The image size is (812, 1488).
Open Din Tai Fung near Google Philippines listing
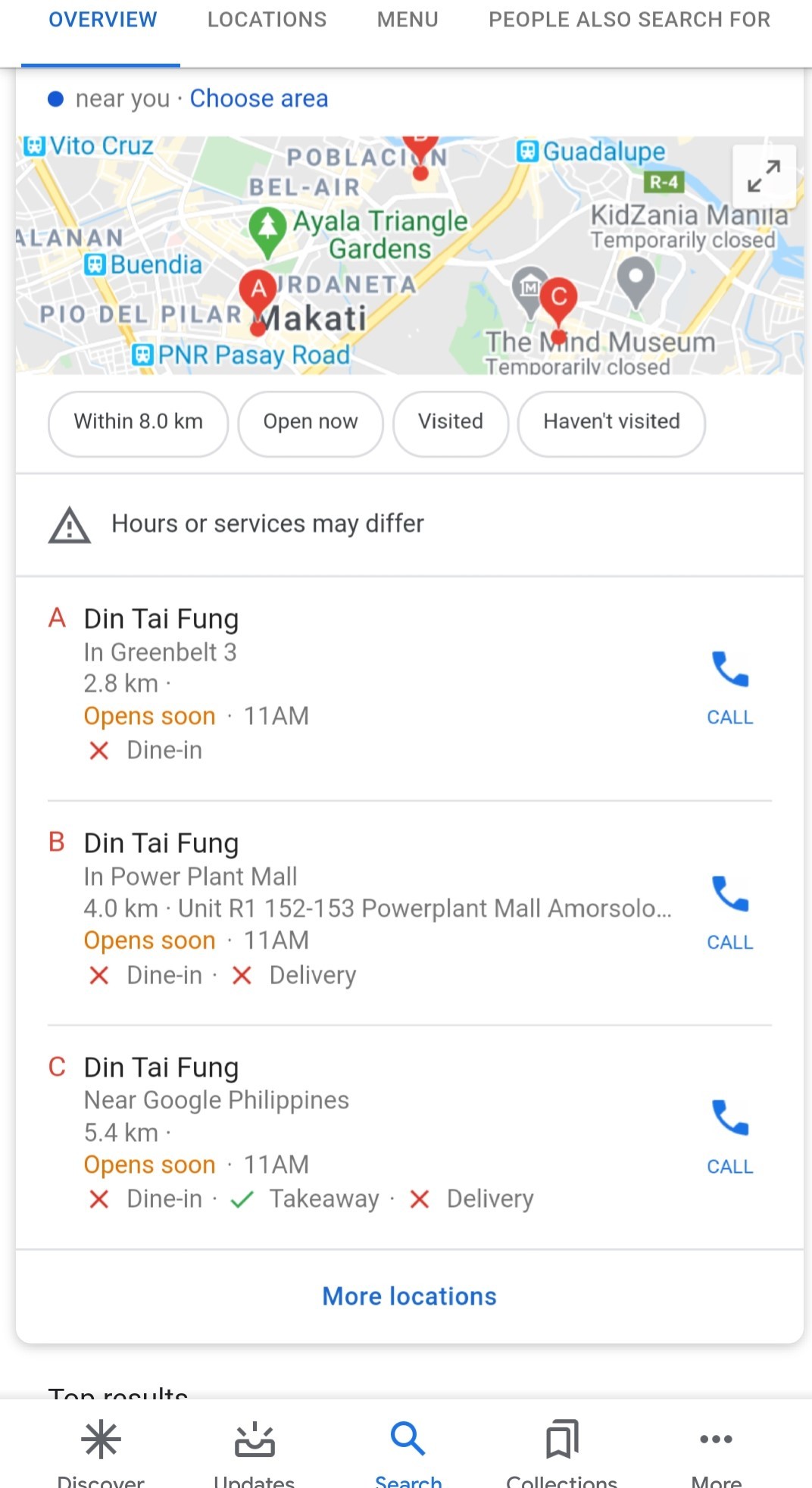[x=161, y=1068]
